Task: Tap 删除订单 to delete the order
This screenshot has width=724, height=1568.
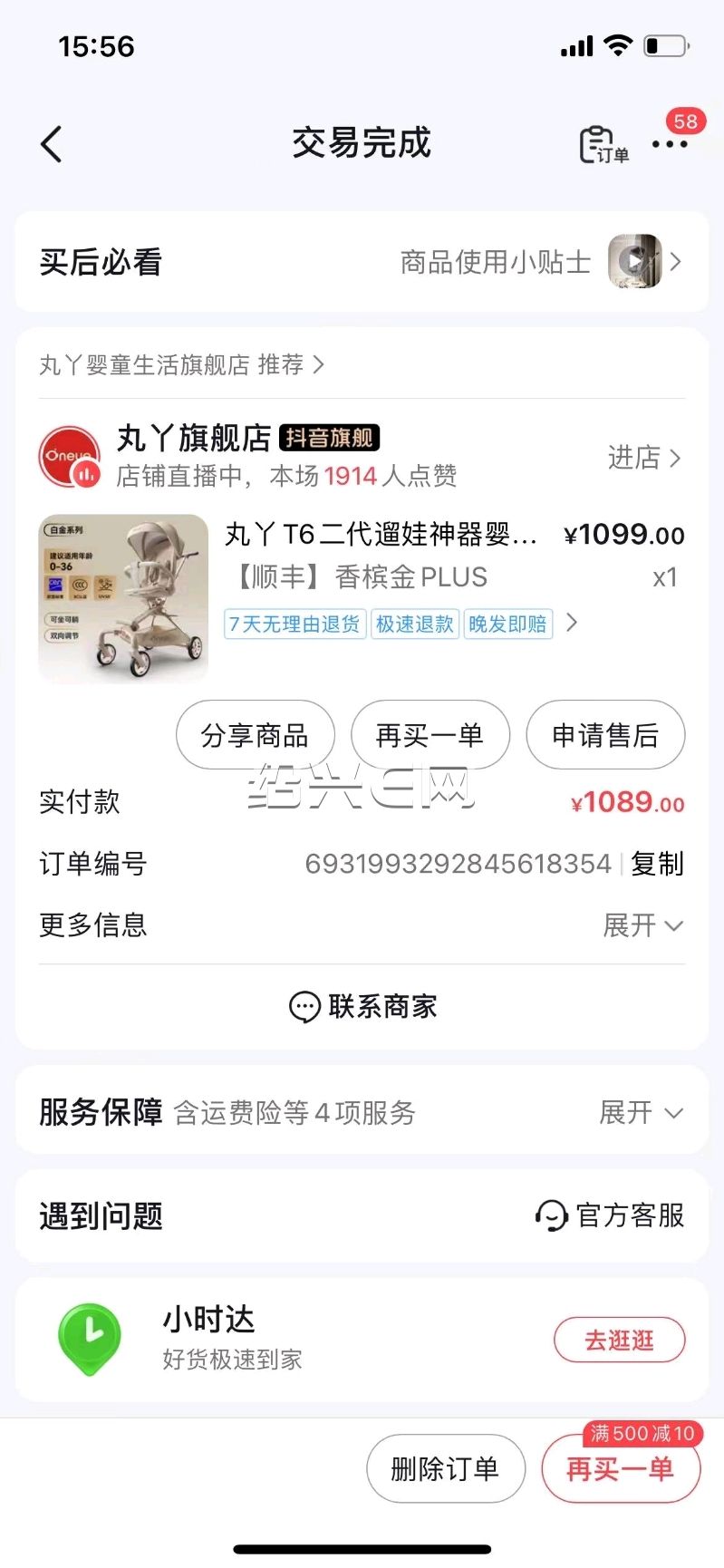Action: tap(446, 1468)
